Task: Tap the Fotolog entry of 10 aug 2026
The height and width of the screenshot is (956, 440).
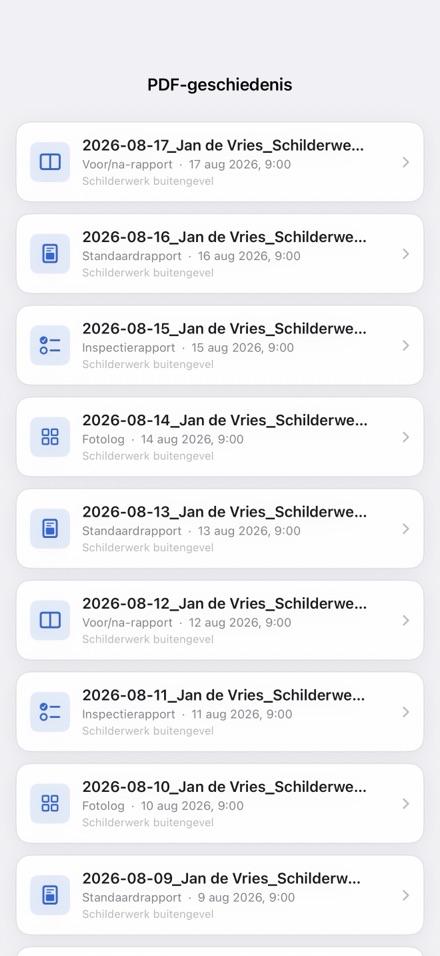Action: [219, 804]
